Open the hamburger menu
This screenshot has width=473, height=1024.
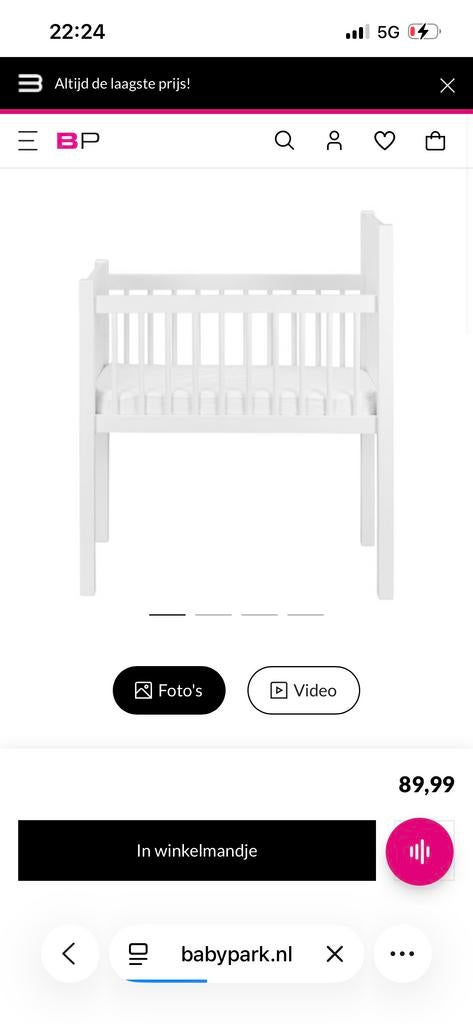27,140
